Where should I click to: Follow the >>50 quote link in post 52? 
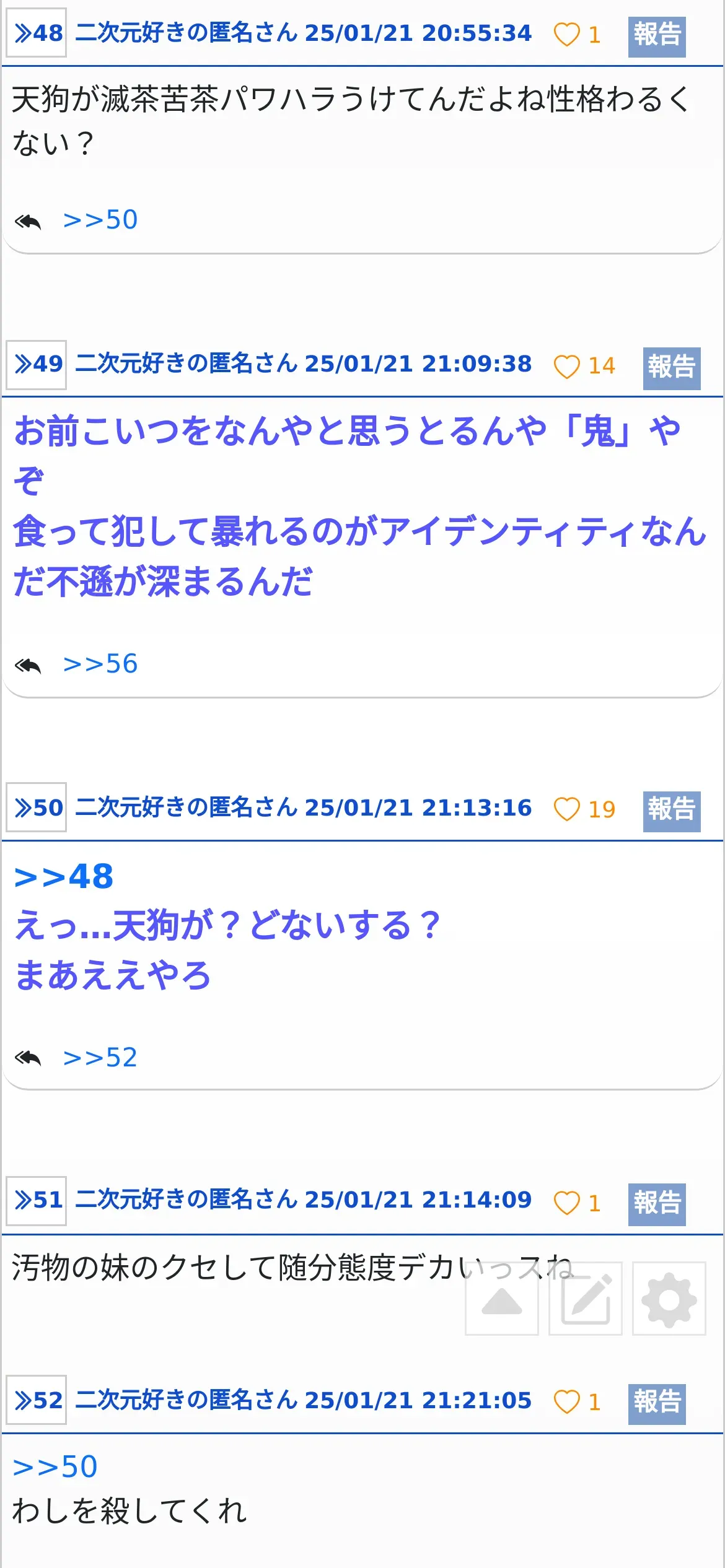pyautogui.click(x=55, y=1468)
